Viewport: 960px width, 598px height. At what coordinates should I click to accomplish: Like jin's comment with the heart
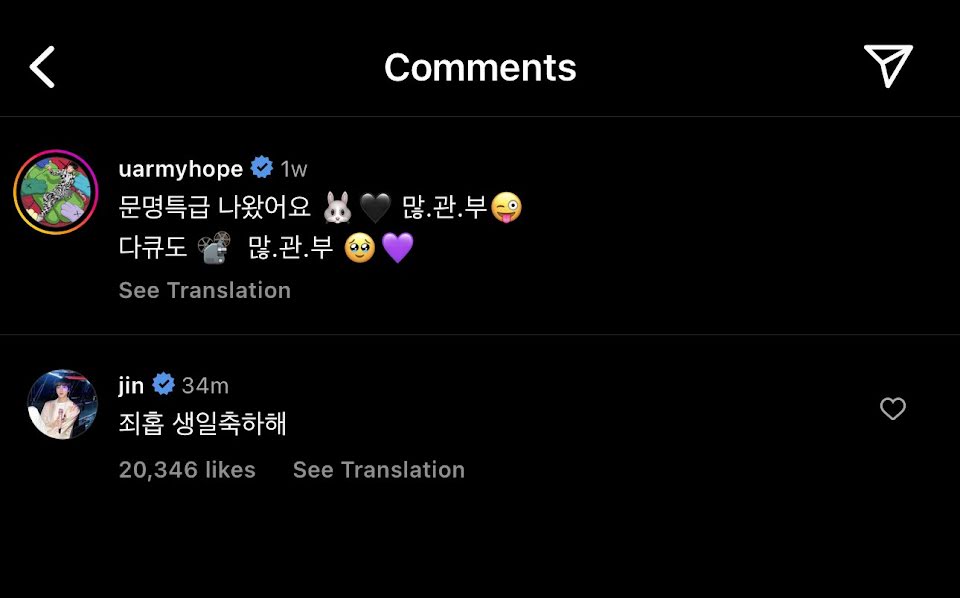pos(893,408)
